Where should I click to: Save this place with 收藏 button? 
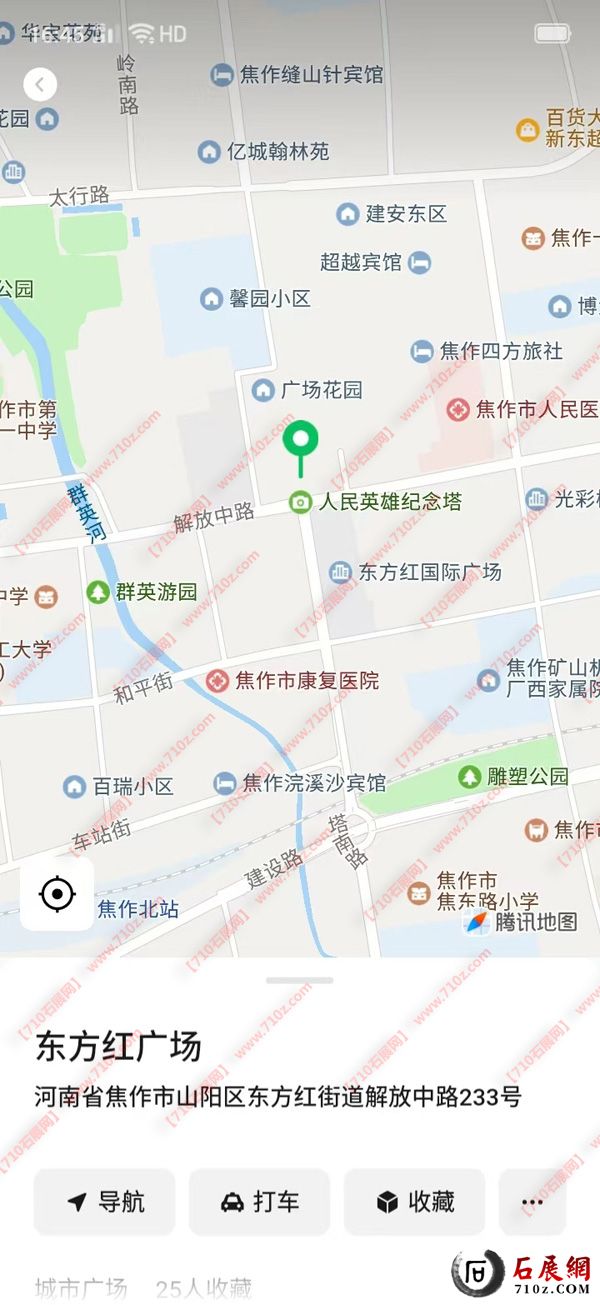coord(414,1202)
